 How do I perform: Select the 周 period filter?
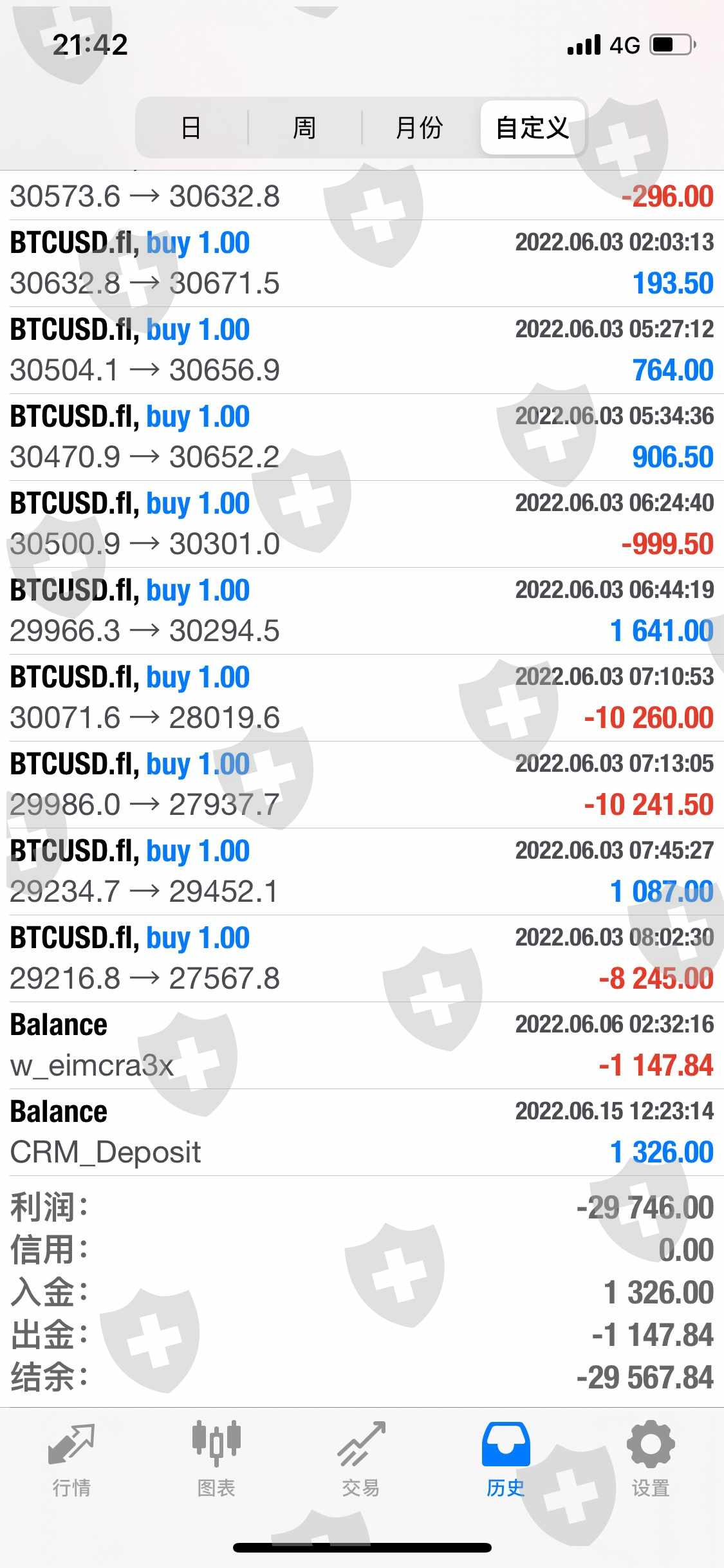[x=304, y=127]
